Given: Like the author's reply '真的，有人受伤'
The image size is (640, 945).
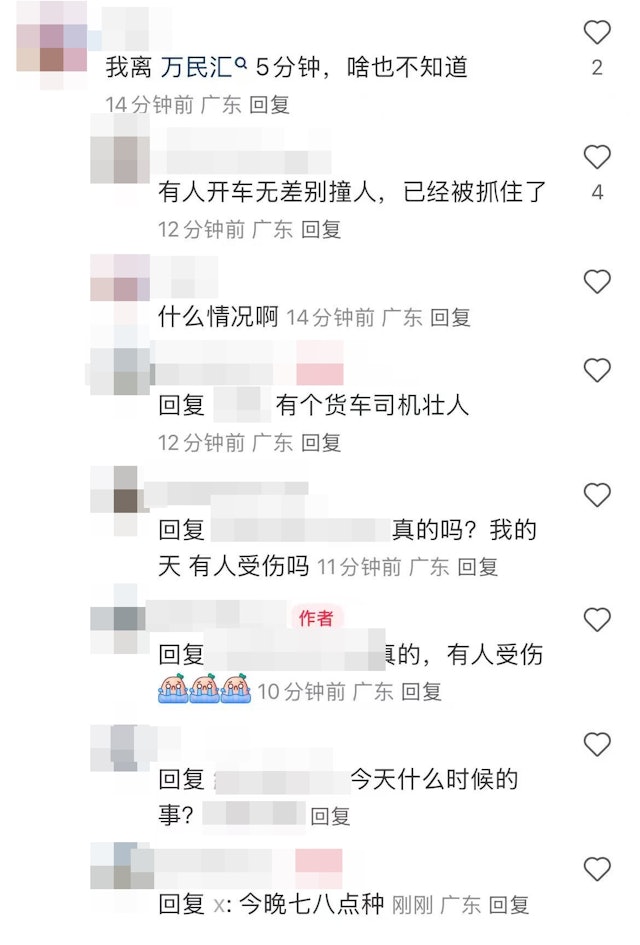Looking at the screenshot, I should 597,620.
